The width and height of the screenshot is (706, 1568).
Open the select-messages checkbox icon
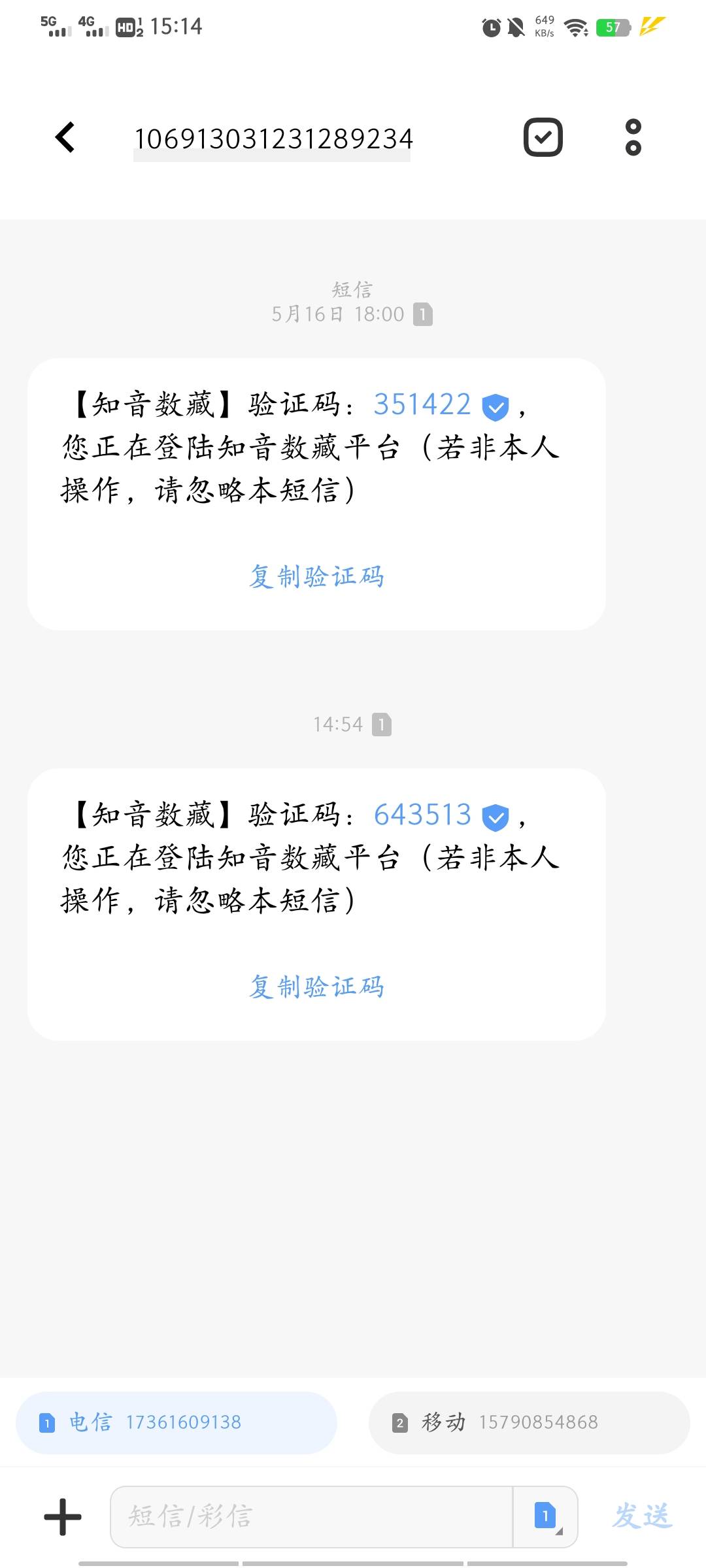tap(543, 137)
